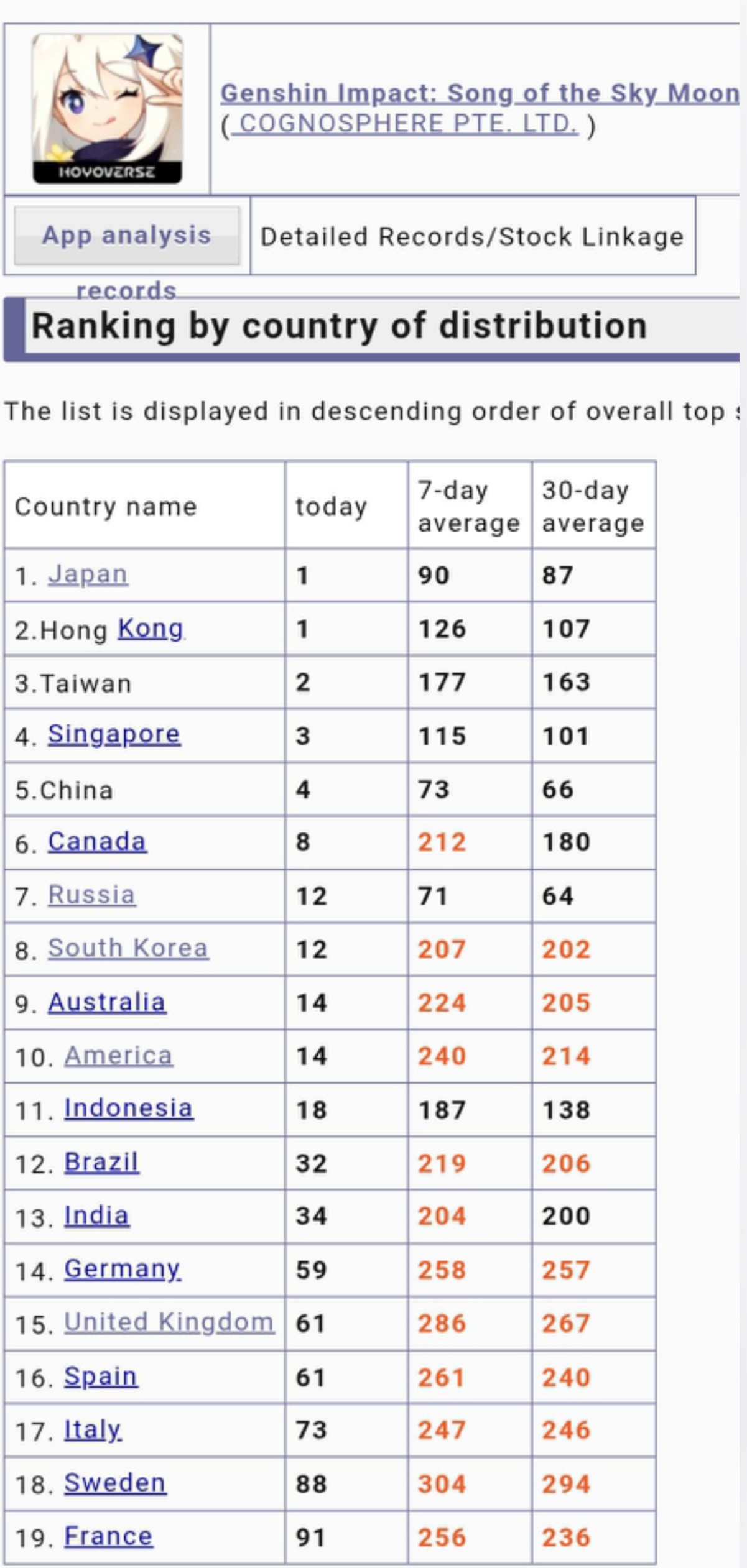Image resolution: width=747 pixels, height=1568 pixels.
Task: Open the South Korea link
Action: point(128,948)
